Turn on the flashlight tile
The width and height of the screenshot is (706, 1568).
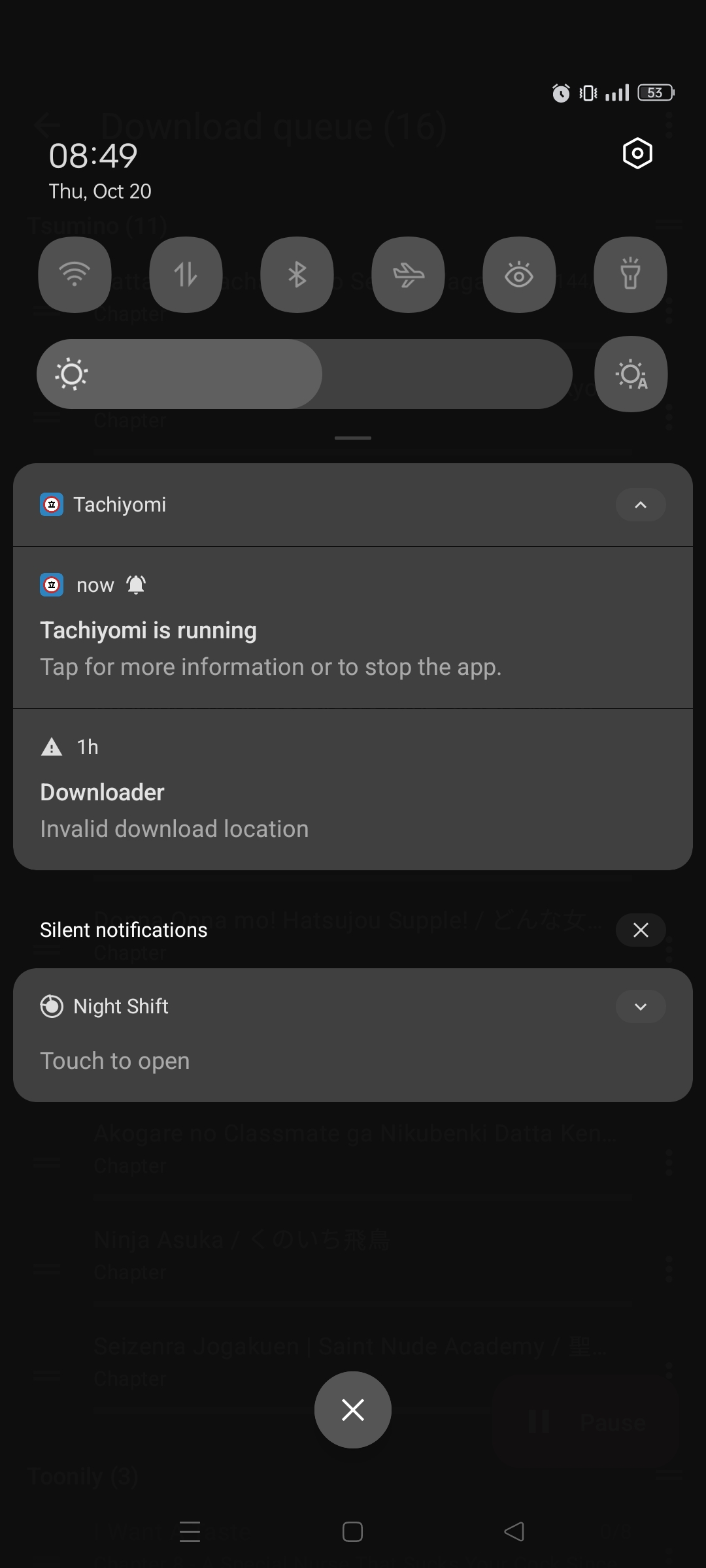click(x=630, y=274)
